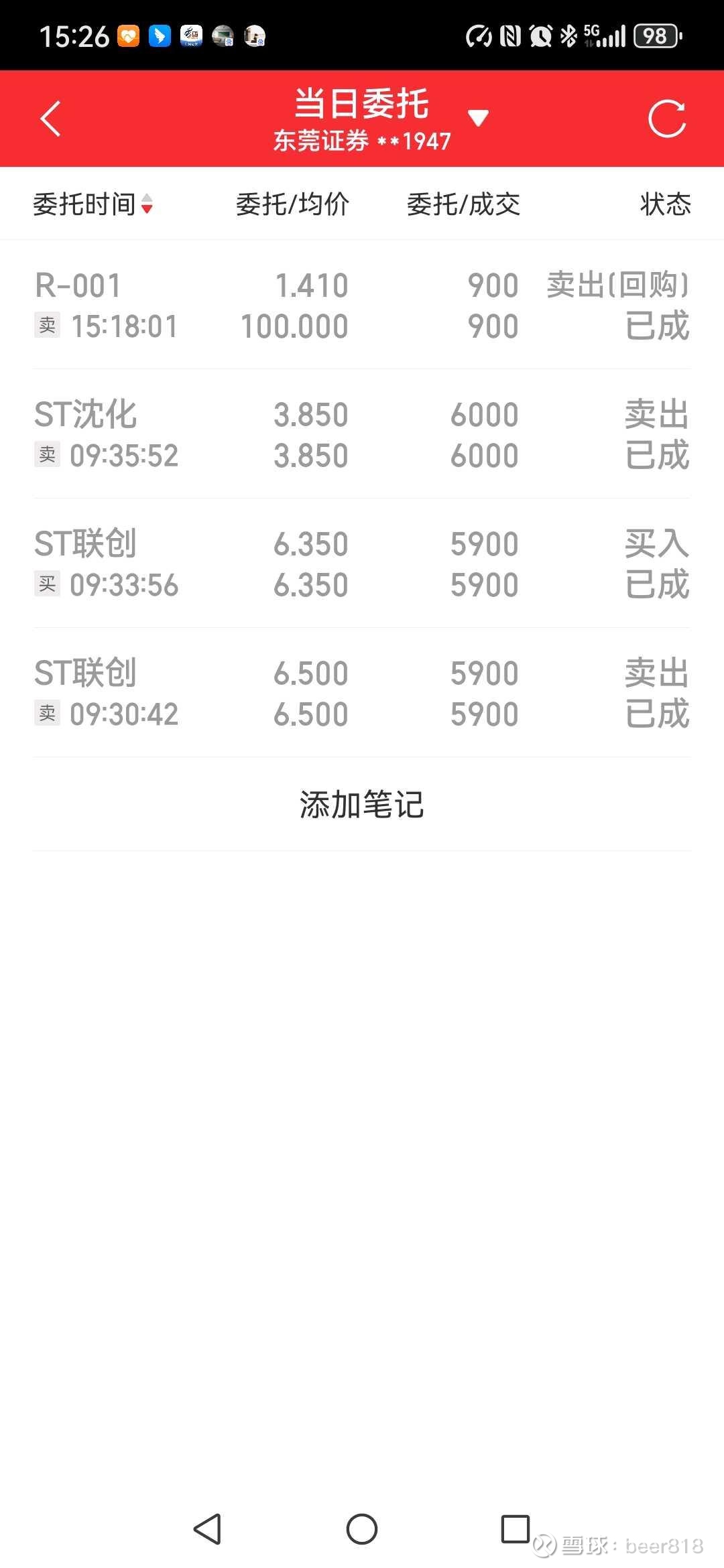Image resolution: width=724 pixels, height=1568 pixels.
Task: Refresh the 当日委托 order list
Action: coord(667,119)
